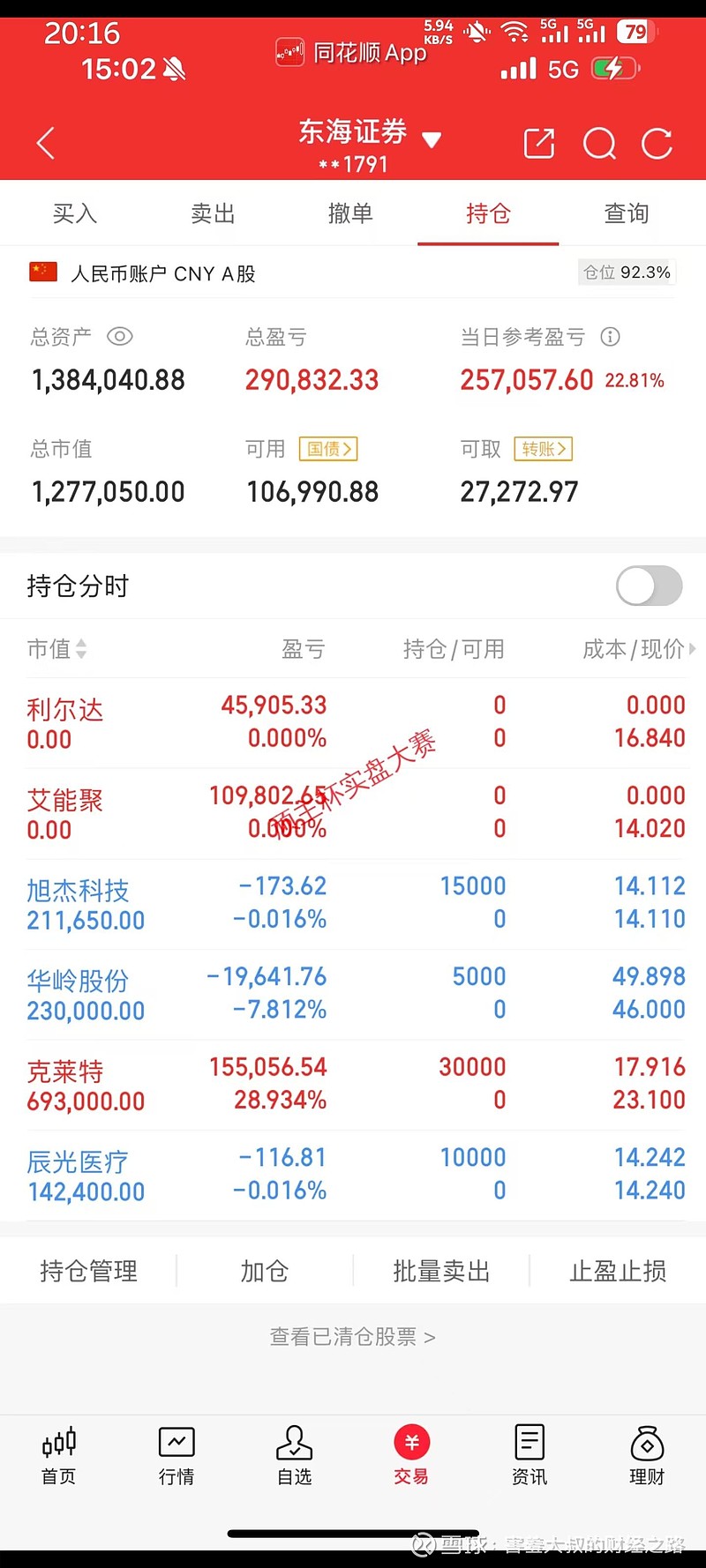Tap the 批量卖出 button

click(441, 1271)
